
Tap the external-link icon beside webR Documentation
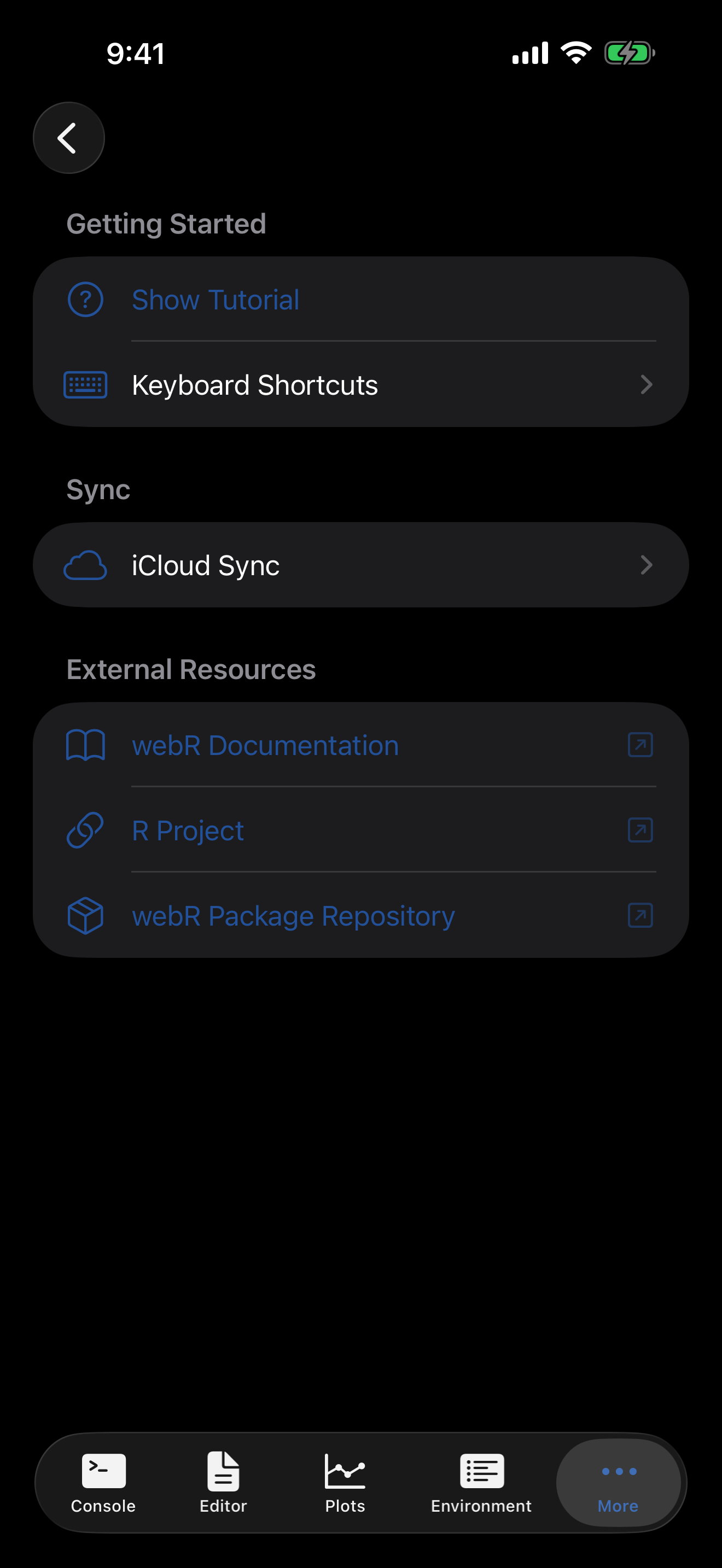click(639, 745)
